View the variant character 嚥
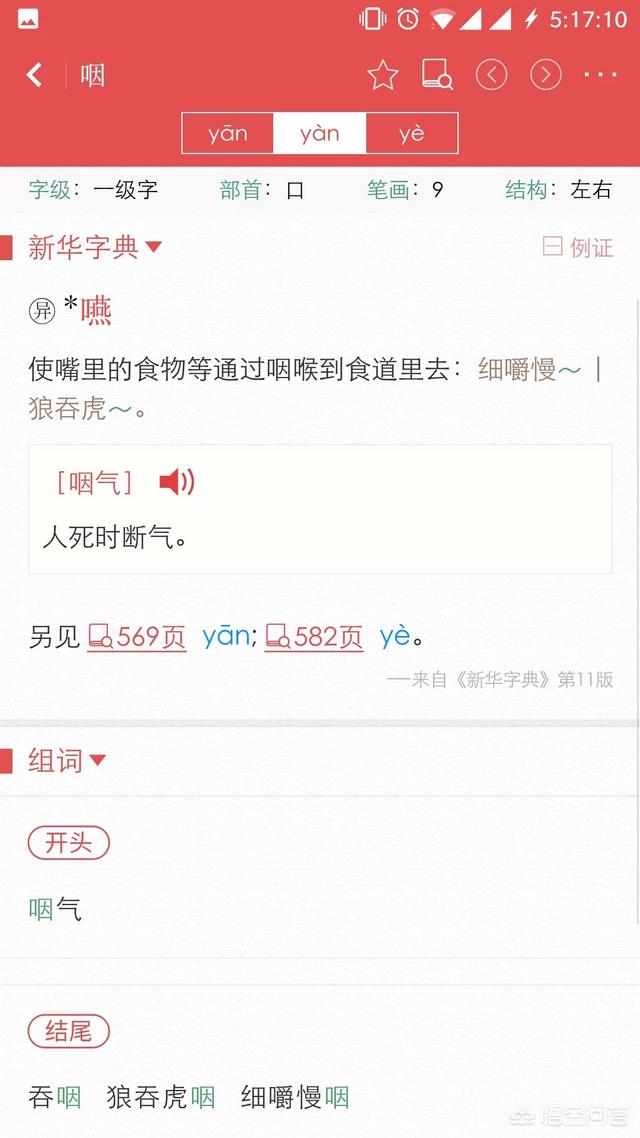Viewport: 640px width, 1138px height. [x=96, y=310]
